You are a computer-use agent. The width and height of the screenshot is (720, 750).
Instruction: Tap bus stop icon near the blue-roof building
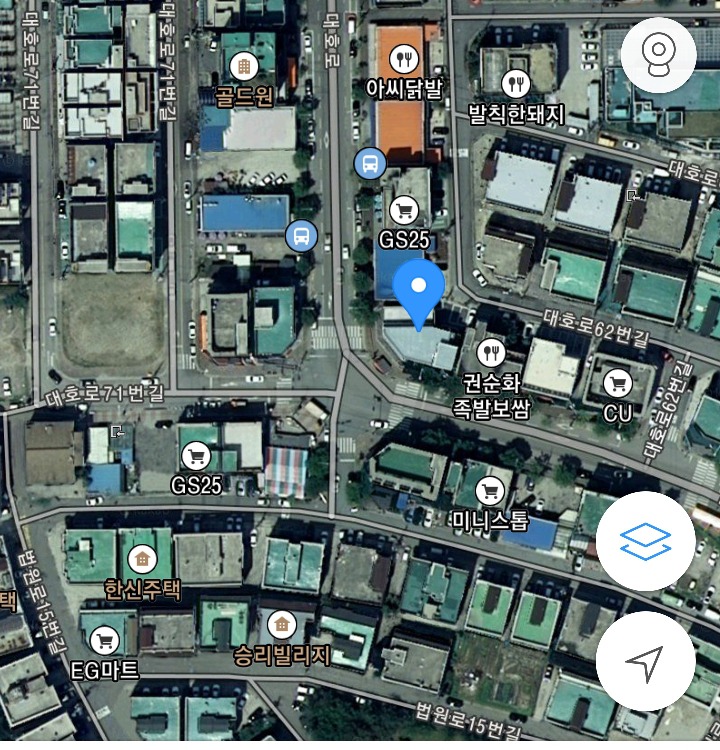(x=300, y=236)
